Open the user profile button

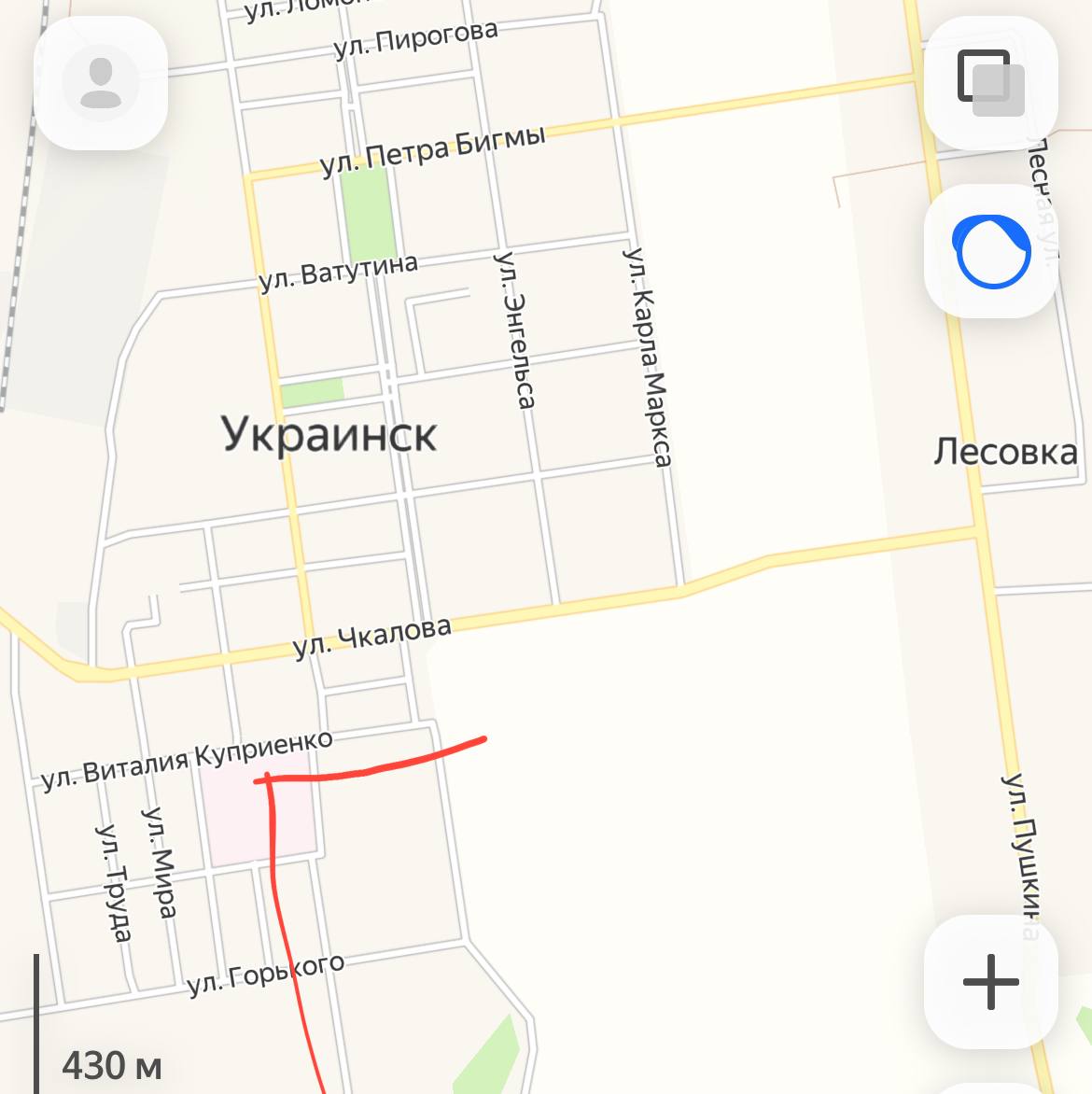101,82
